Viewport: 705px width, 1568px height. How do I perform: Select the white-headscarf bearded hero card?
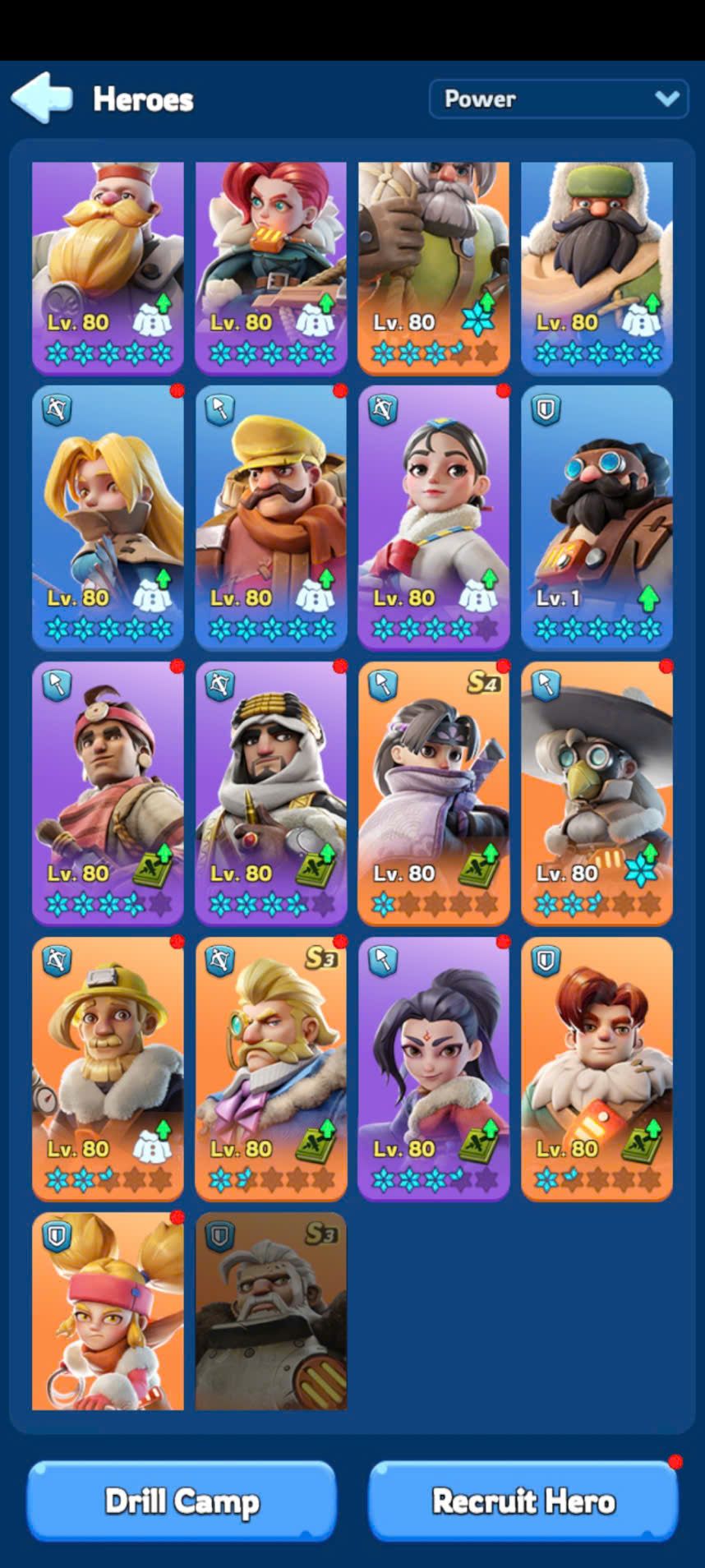[270, 793]
